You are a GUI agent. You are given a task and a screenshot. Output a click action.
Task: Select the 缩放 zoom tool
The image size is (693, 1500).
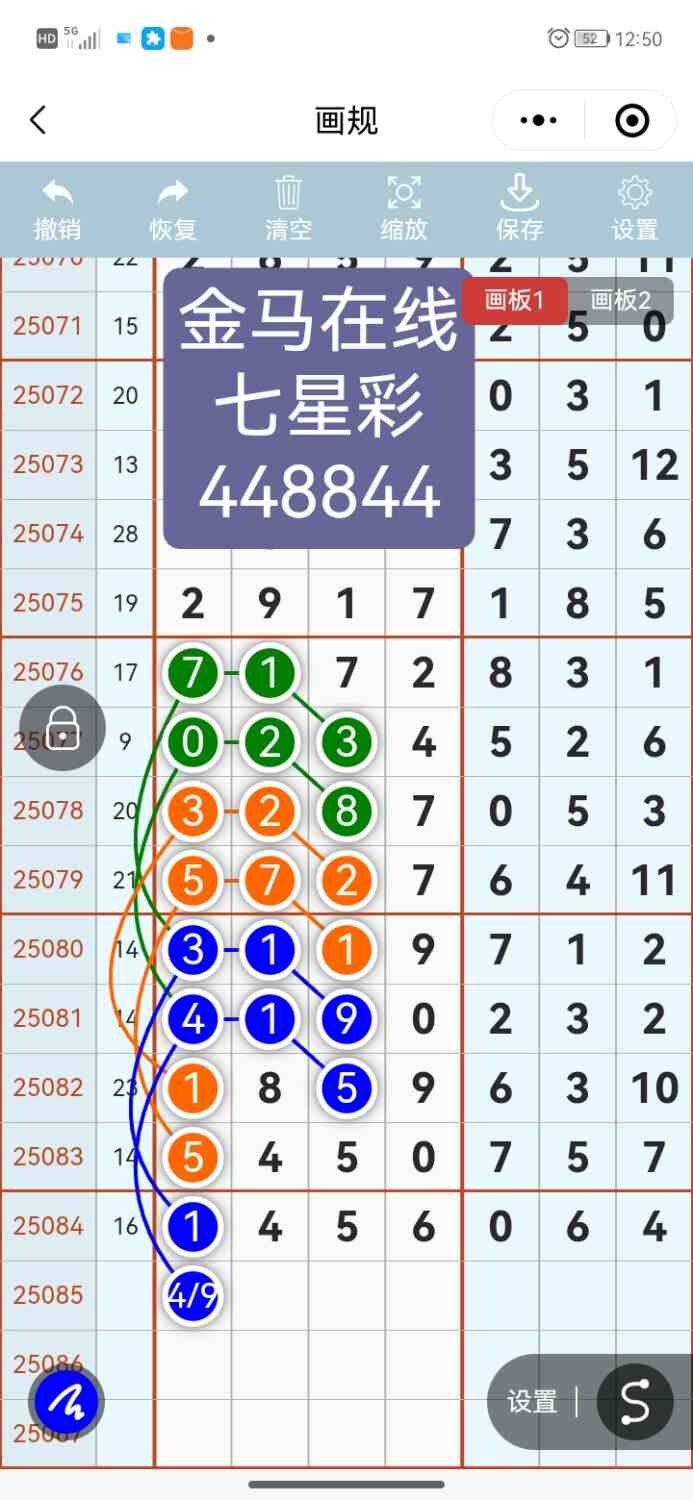pyautogui.click(x=404, y=209)
